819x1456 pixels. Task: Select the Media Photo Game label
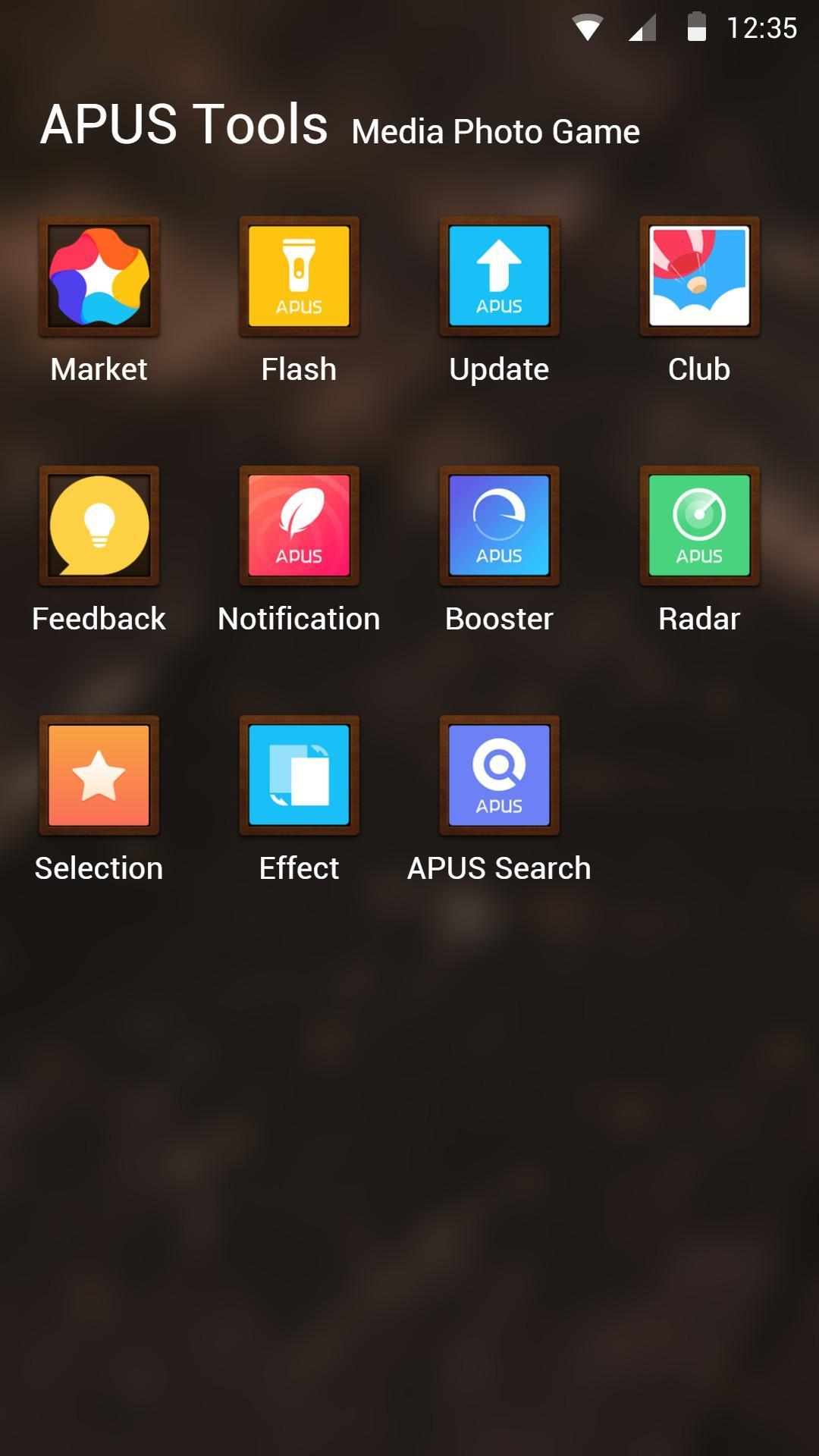point(494,130)
